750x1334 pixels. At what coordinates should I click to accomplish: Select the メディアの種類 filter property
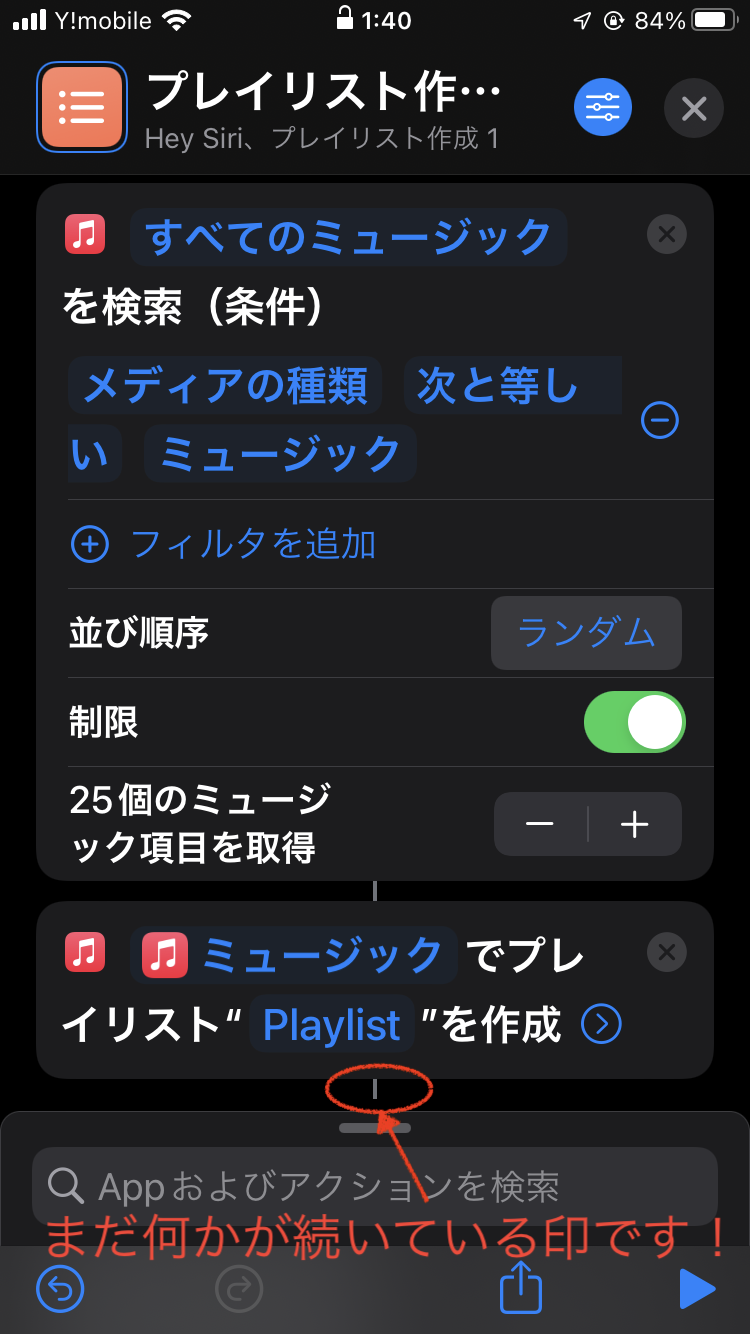225,386
